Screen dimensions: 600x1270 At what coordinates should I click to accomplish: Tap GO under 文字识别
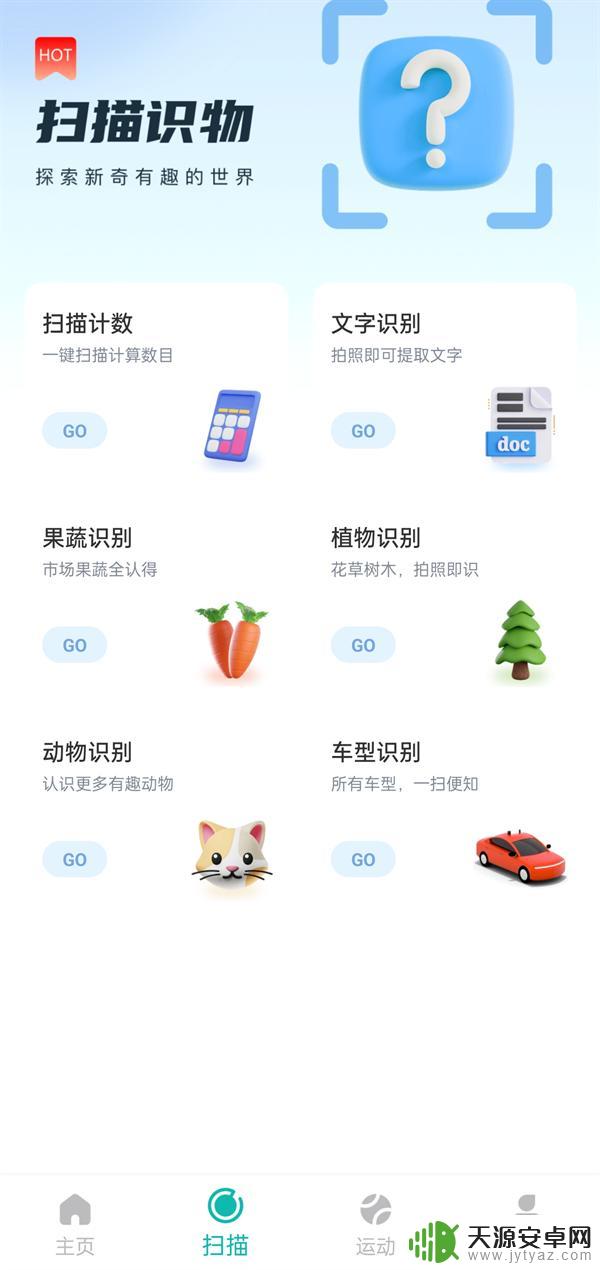point(363,431)
